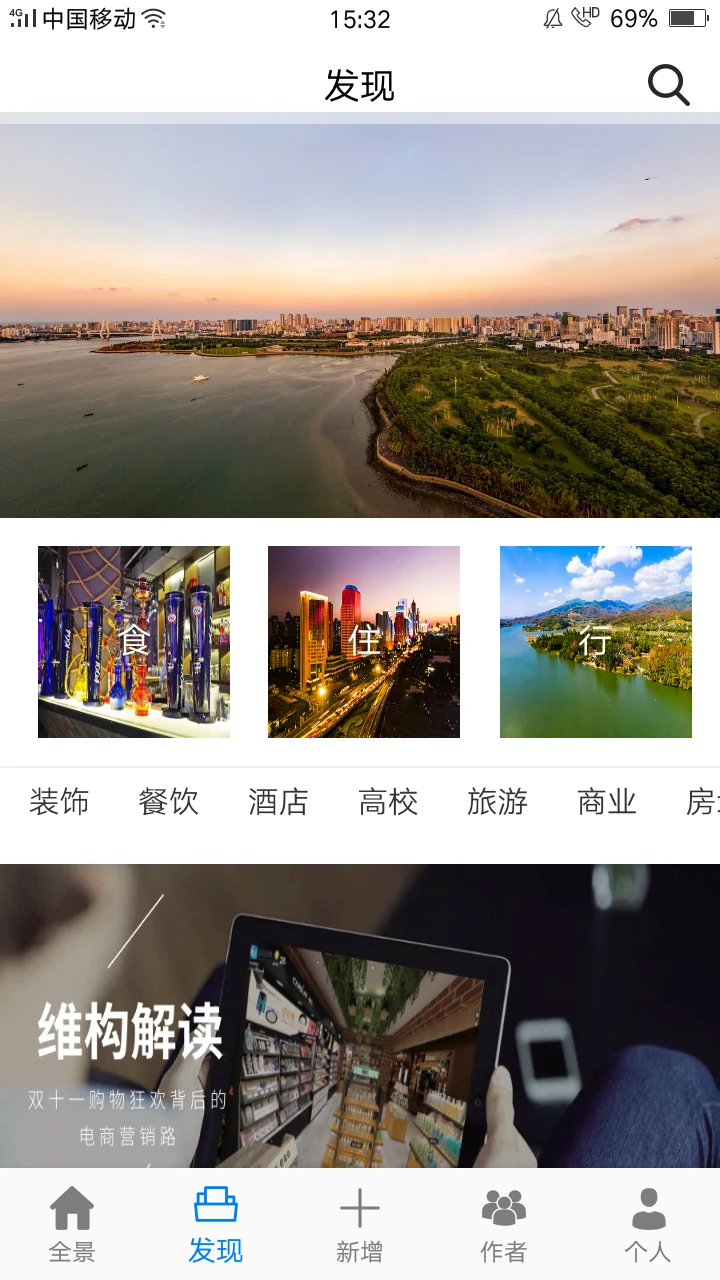Open the 行 travel category image
The height and width of the screenshot is (1280, 720).
click(595, 641)
